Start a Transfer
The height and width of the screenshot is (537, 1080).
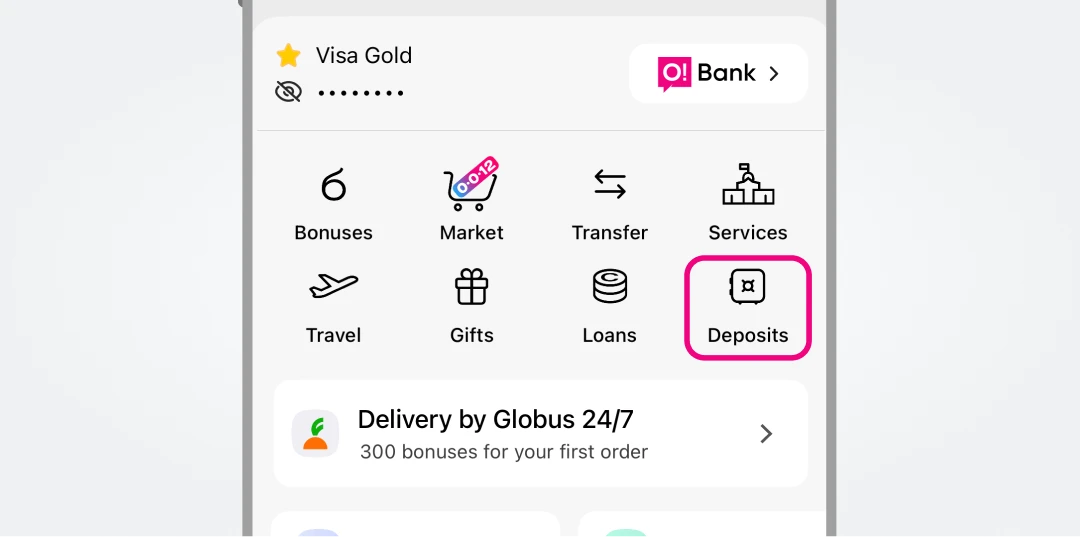tap(610, 202)
